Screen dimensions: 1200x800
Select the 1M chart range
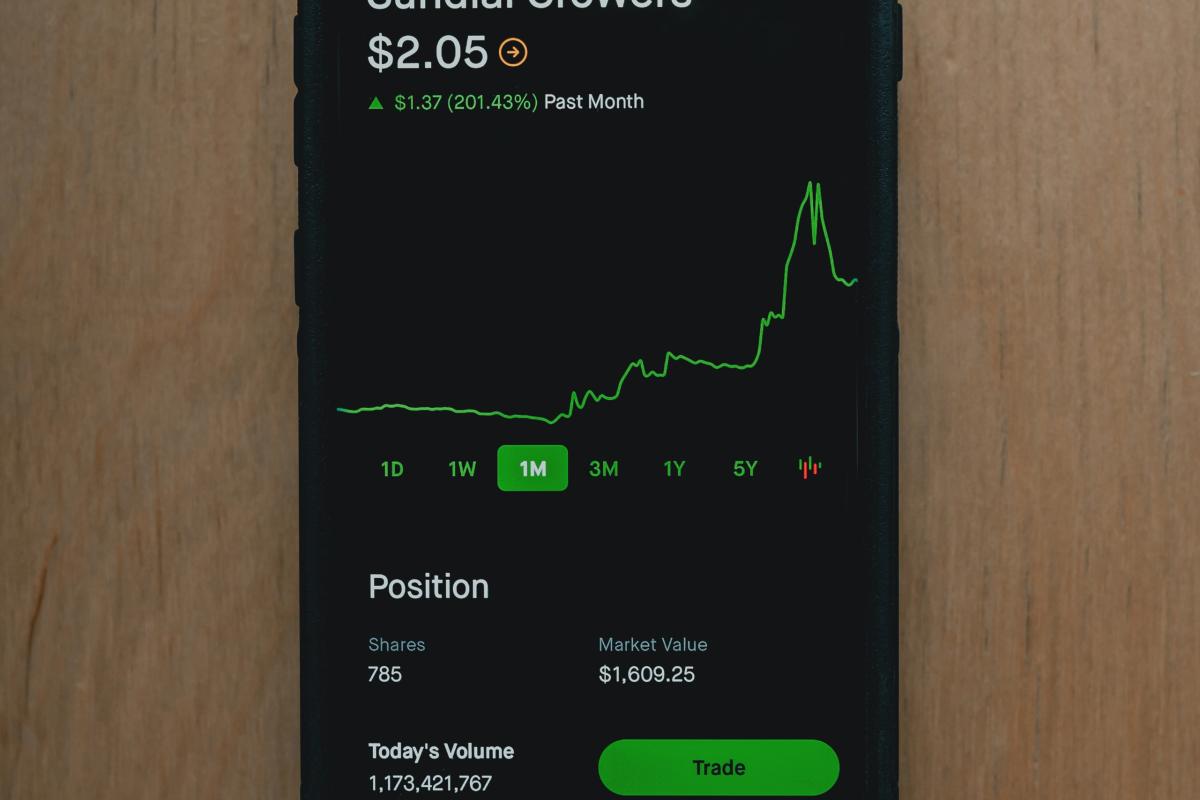pos(533,468)
